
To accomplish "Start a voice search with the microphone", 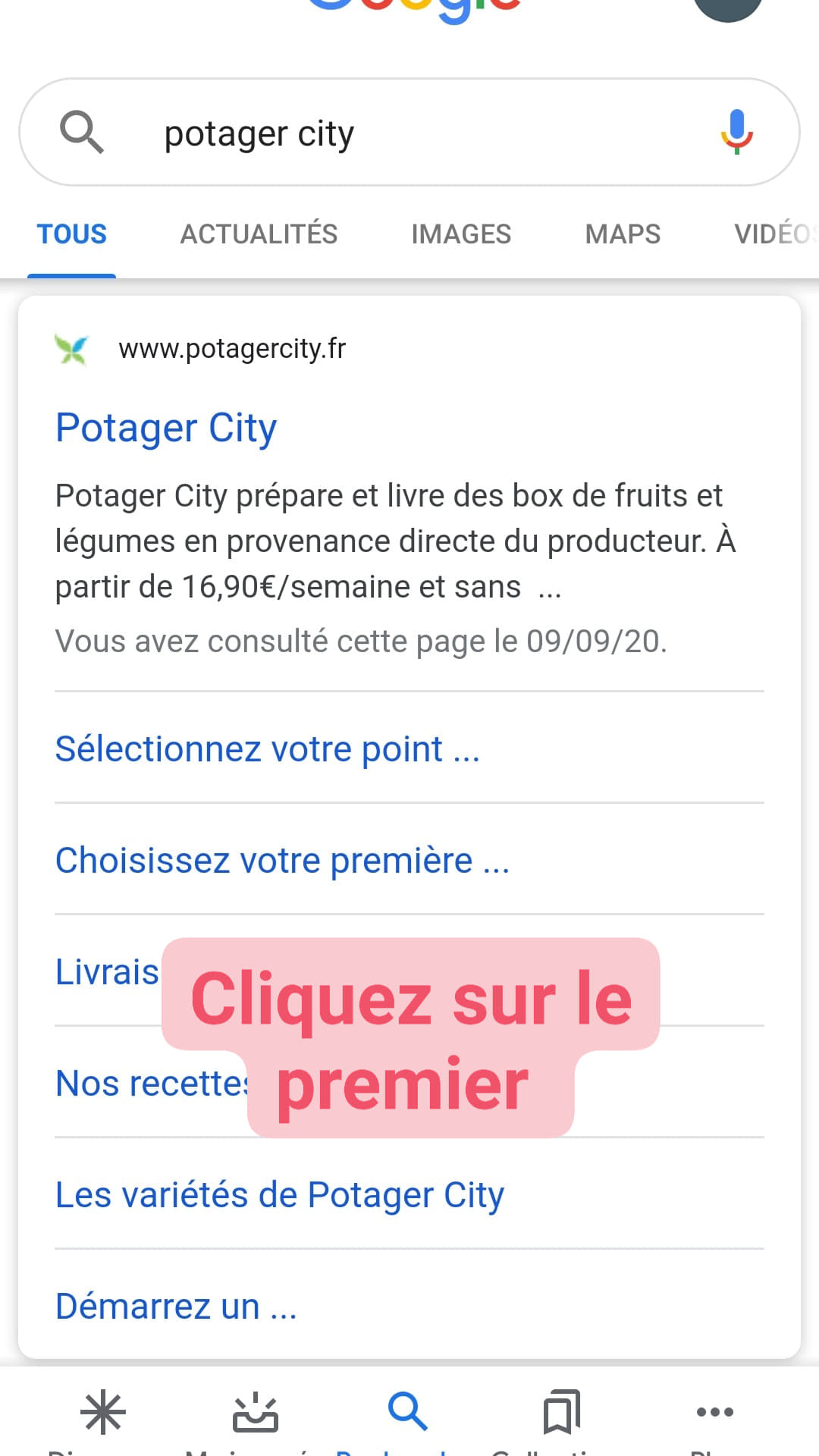I will click(736, 132).
